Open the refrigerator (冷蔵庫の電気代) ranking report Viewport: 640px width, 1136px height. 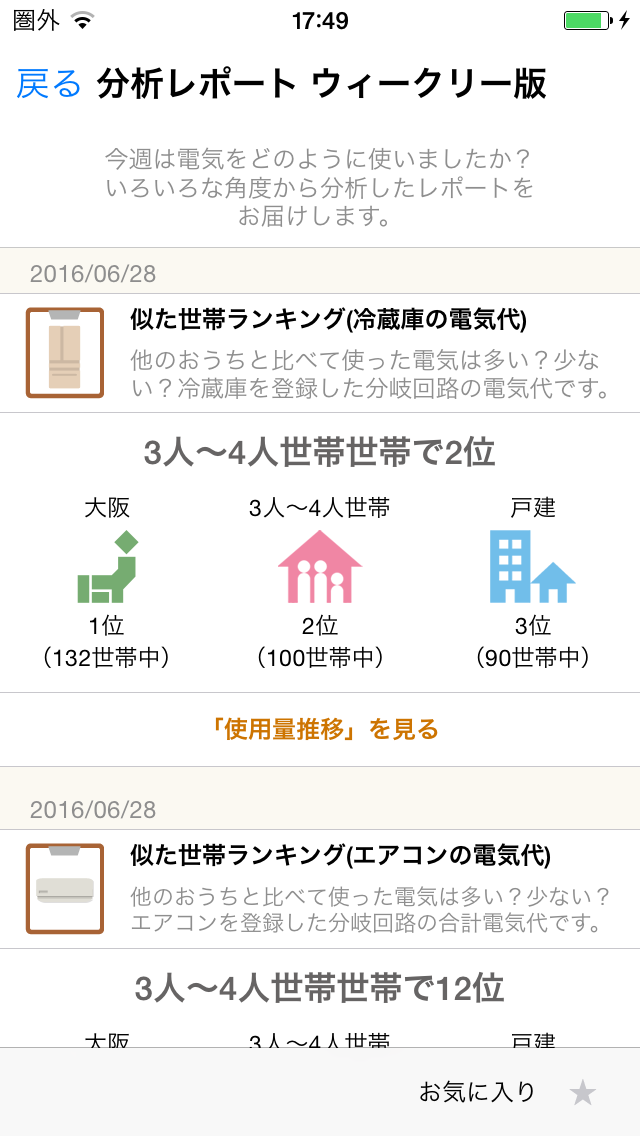(328, 354)
